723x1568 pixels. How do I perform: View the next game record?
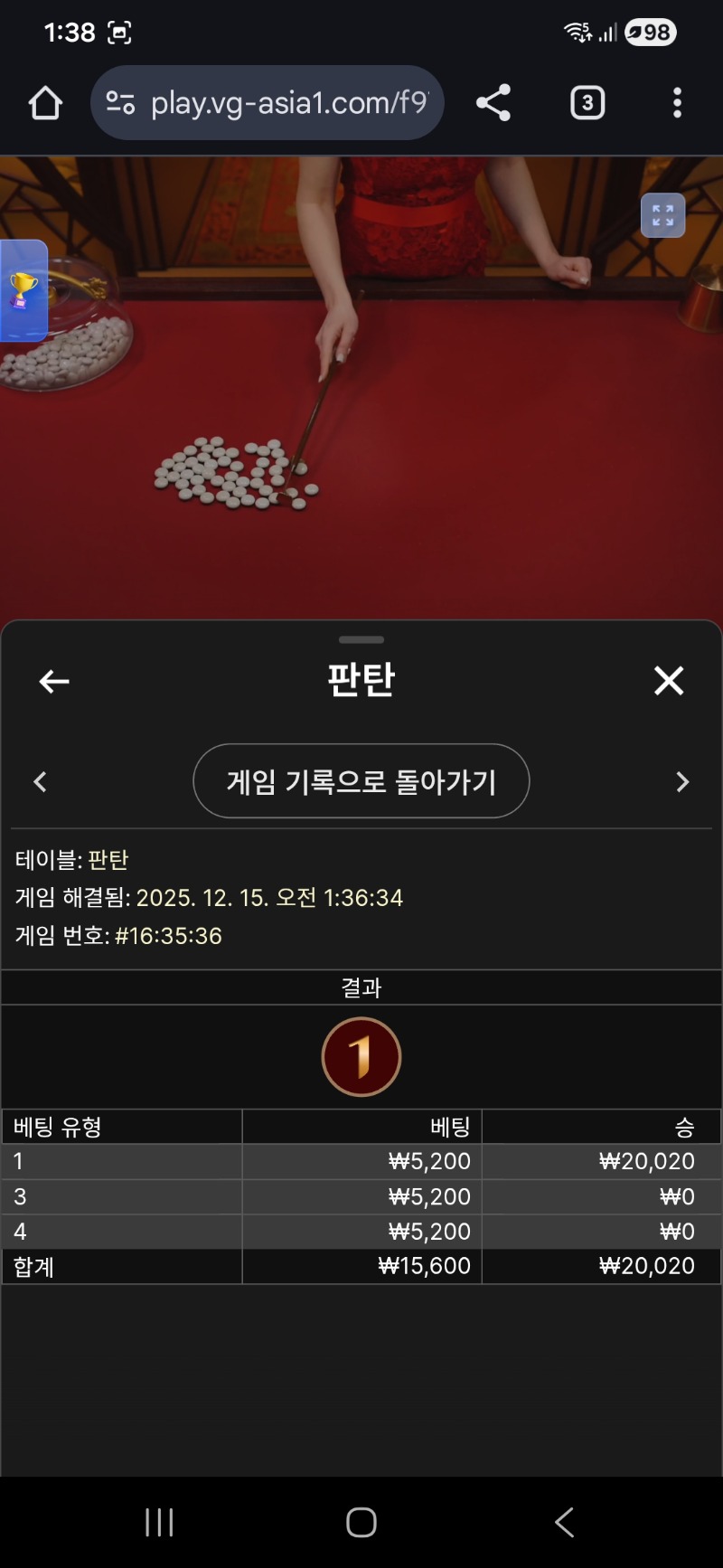tap(682, 782)
